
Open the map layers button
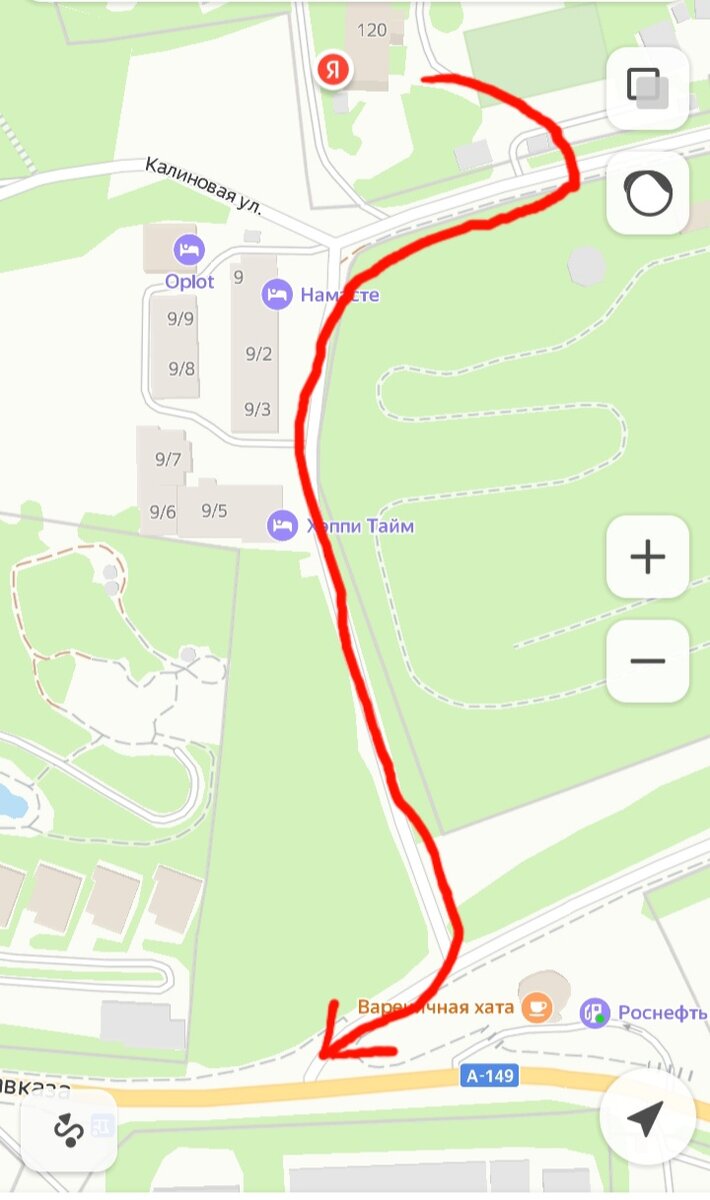(647, 88)
